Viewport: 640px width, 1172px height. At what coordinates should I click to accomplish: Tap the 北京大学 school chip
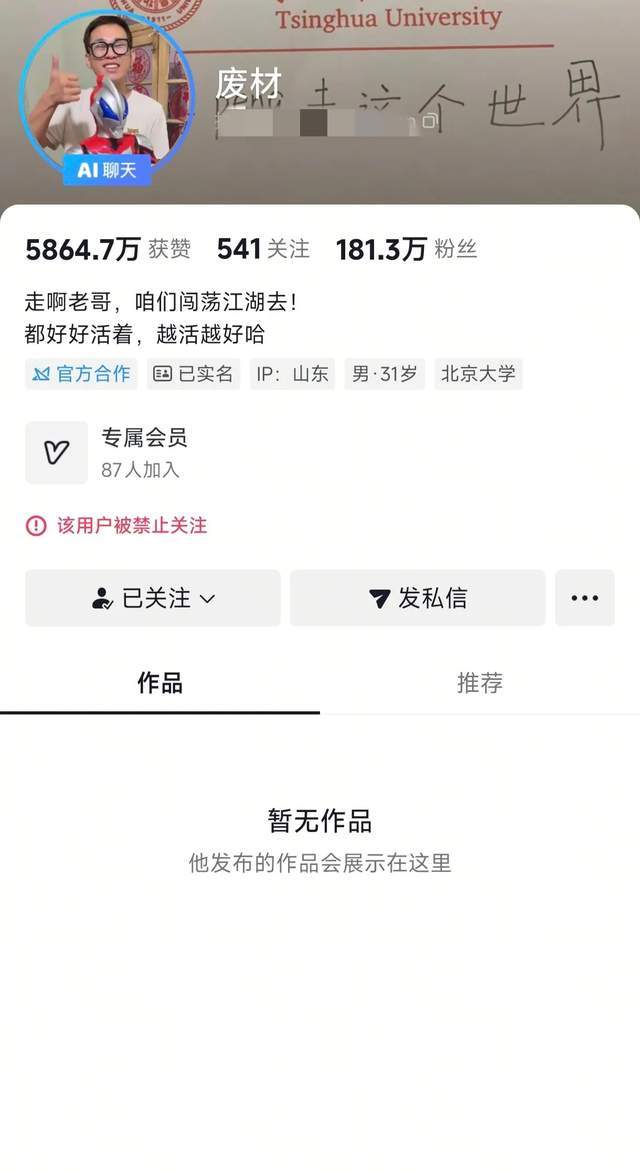coord(479,374)
